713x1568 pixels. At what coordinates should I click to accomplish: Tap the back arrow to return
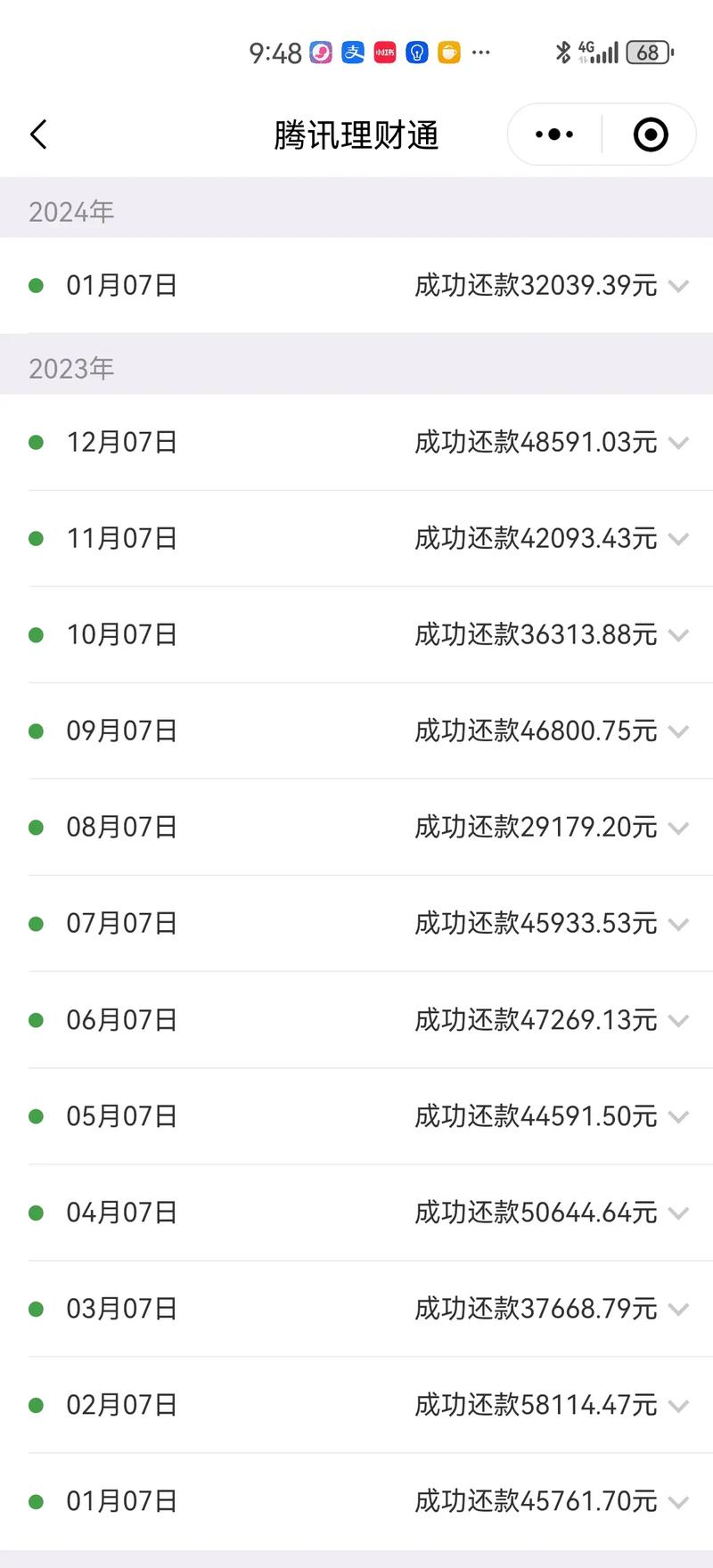[x=37, y=134]
